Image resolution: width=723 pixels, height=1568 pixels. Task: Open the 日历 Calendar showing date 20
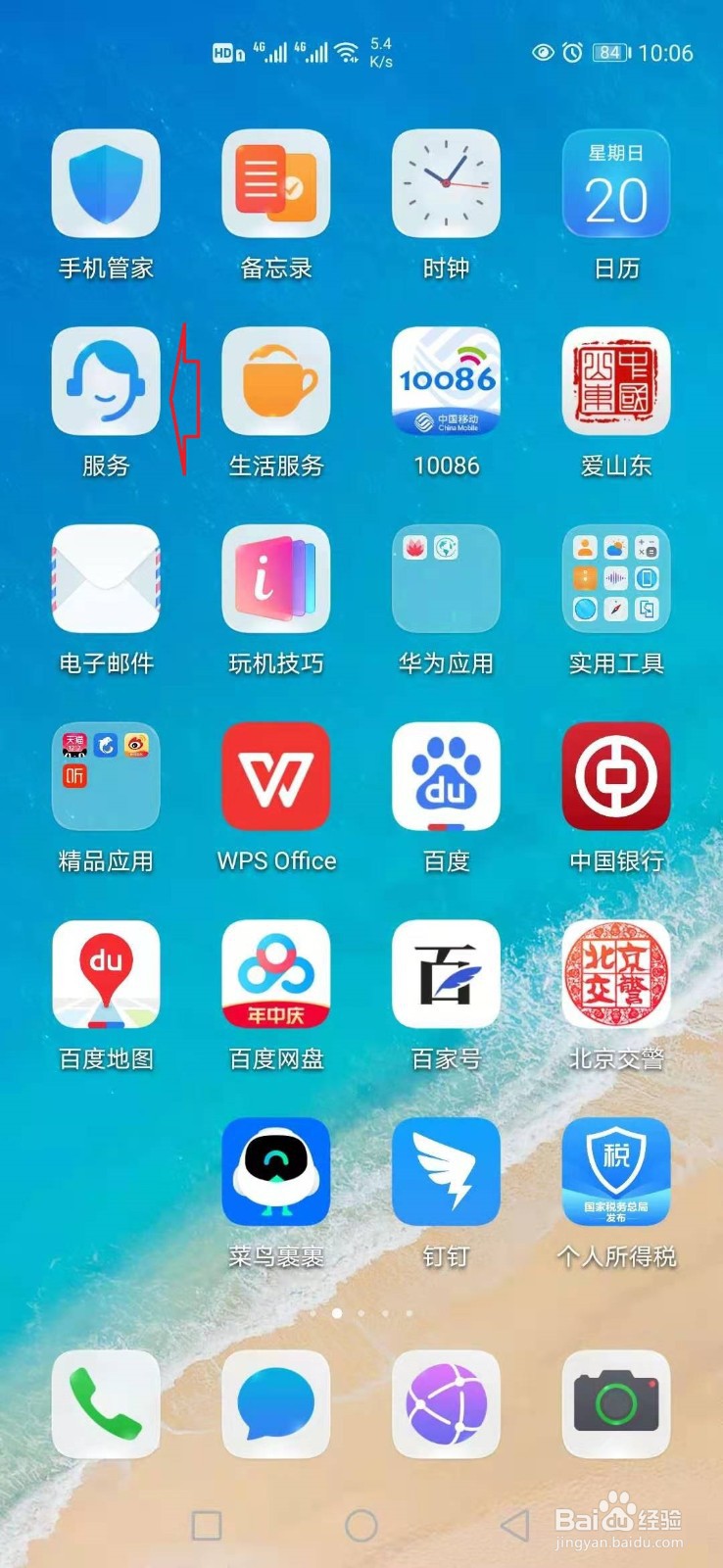coord(615,186)
